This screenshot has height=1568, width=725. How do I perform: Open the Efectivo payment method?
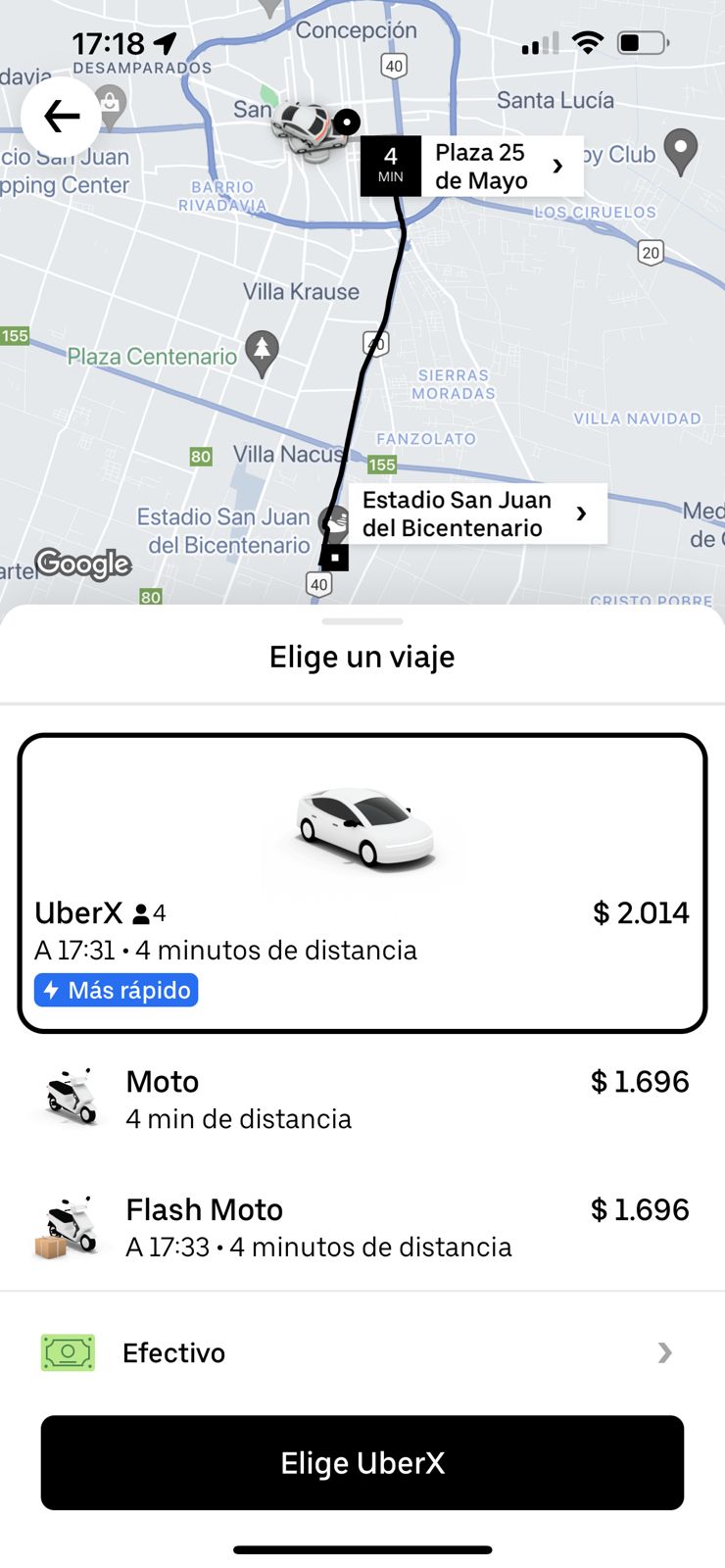362,1353
